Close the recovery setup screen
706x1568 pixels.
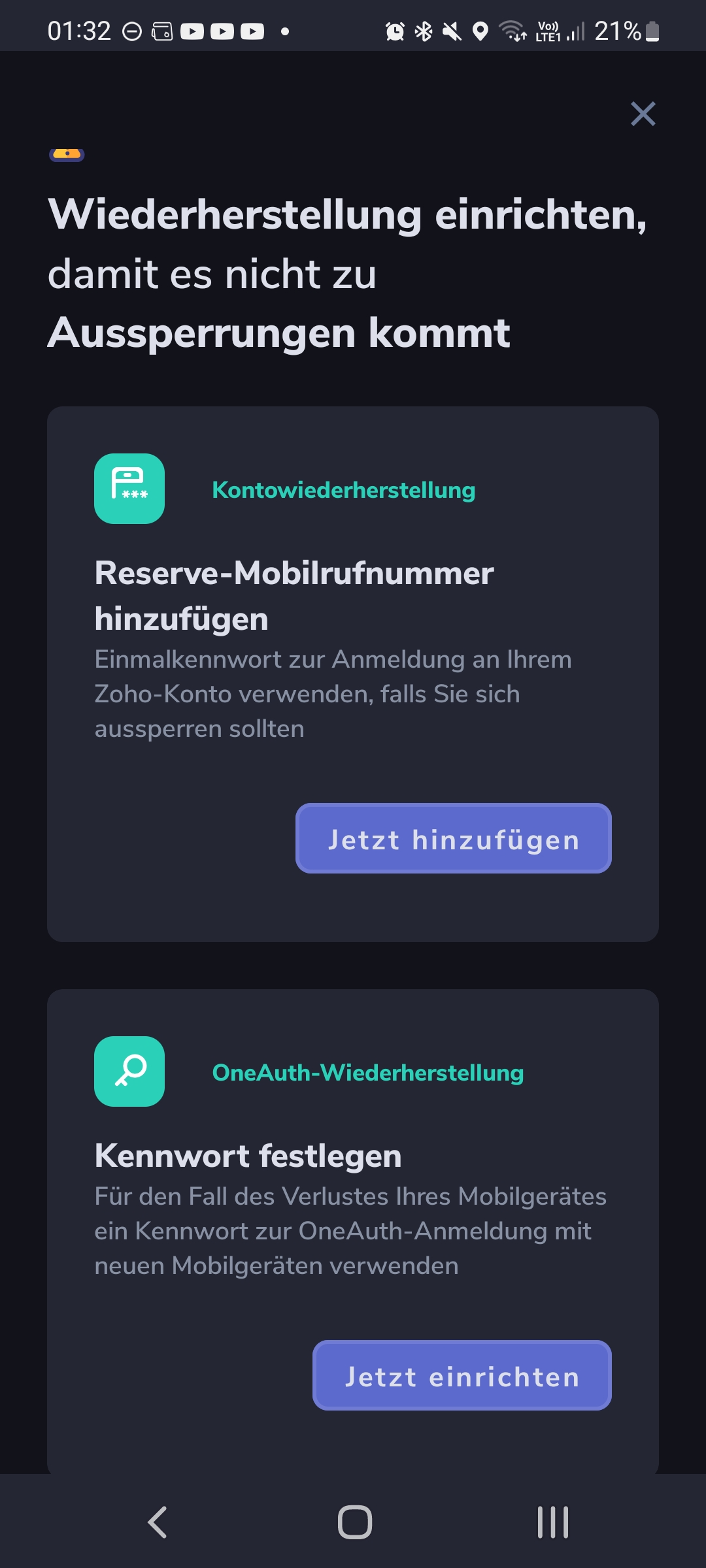(x=643, y=114)
